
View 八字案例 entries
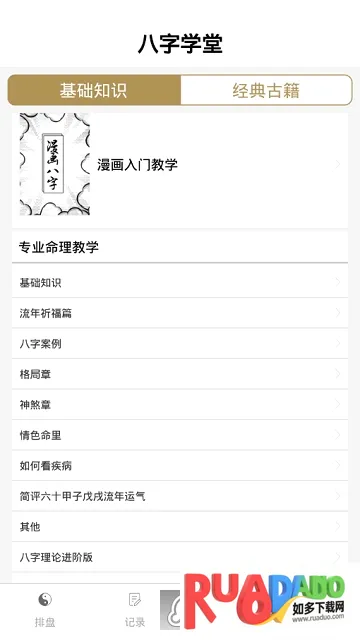pos(180,344)
